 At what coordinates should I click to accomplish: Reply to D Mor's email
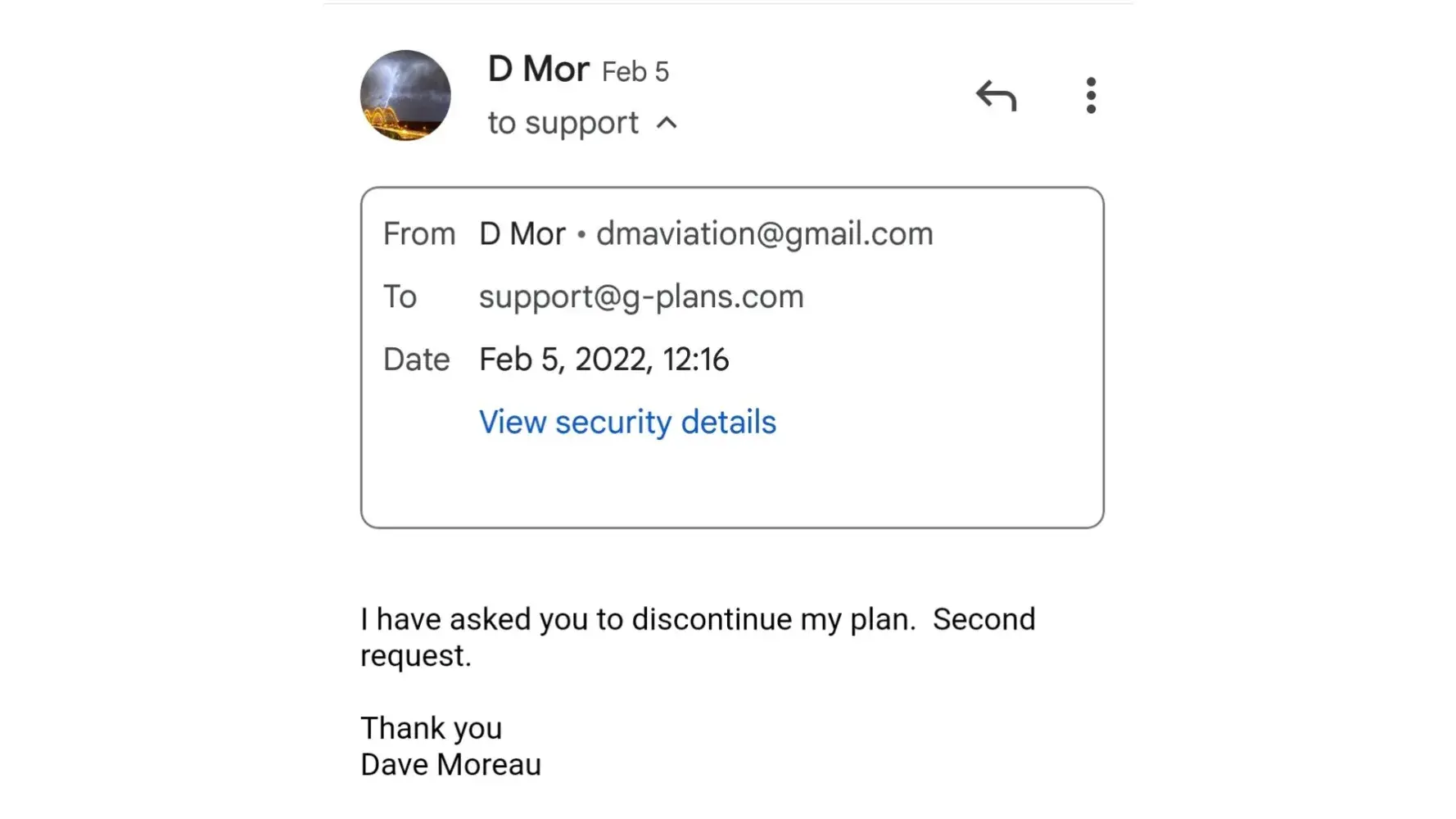pos(996,96)
